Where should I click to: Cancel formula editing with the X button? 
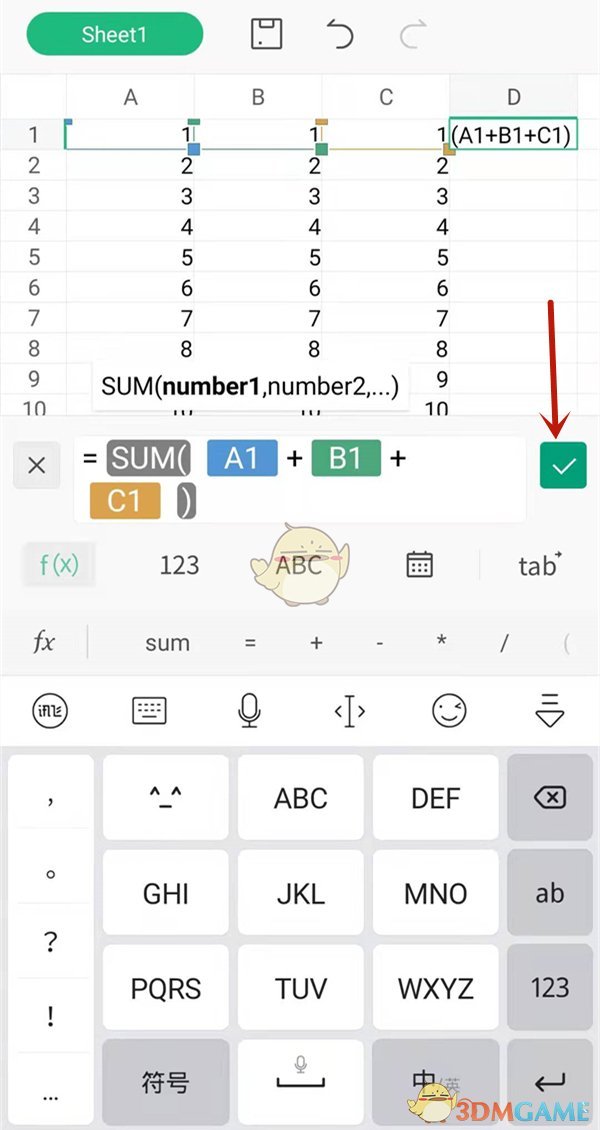click(37, 466)
